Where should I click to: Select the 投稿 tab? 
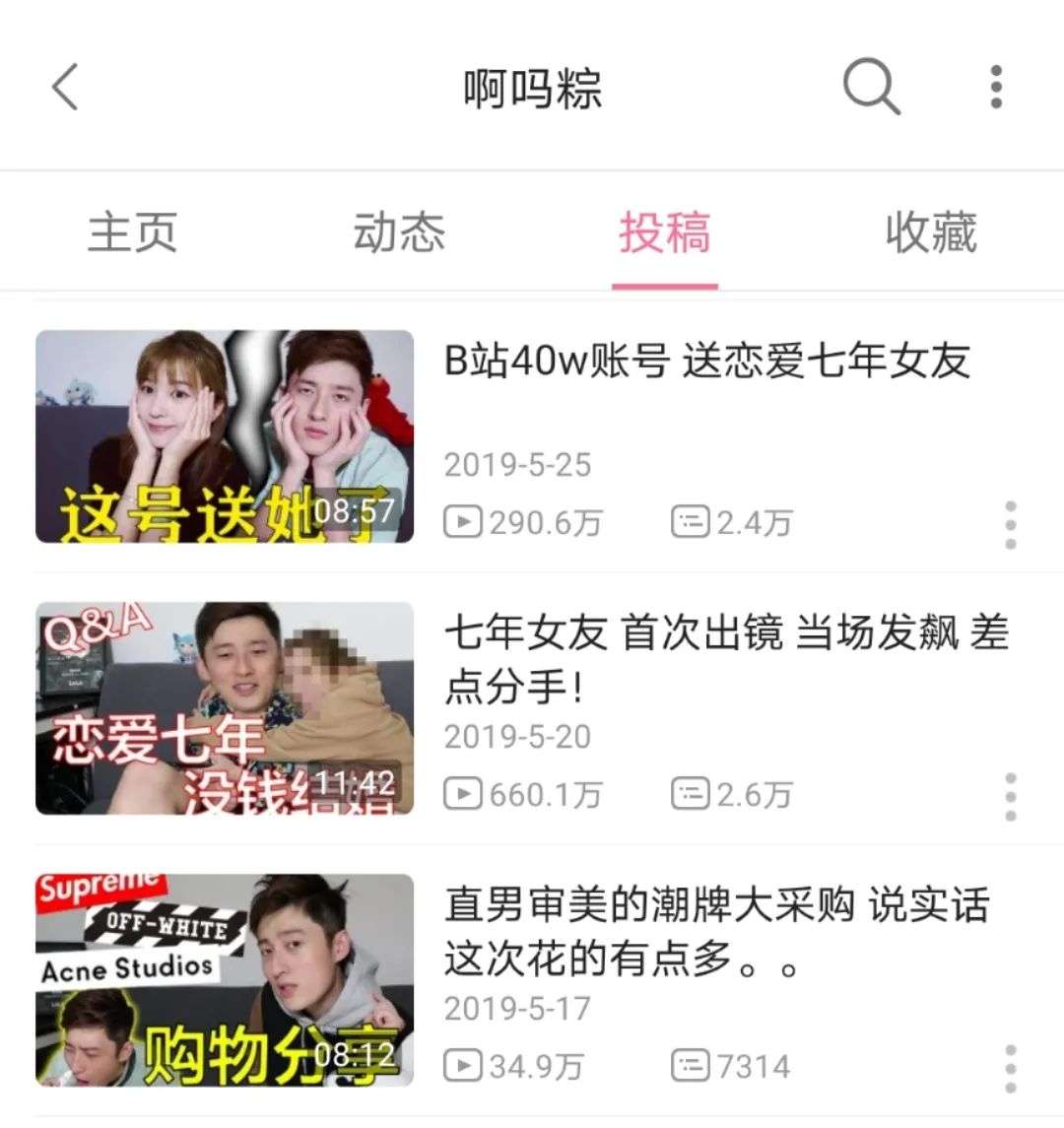tap(665, 233)
